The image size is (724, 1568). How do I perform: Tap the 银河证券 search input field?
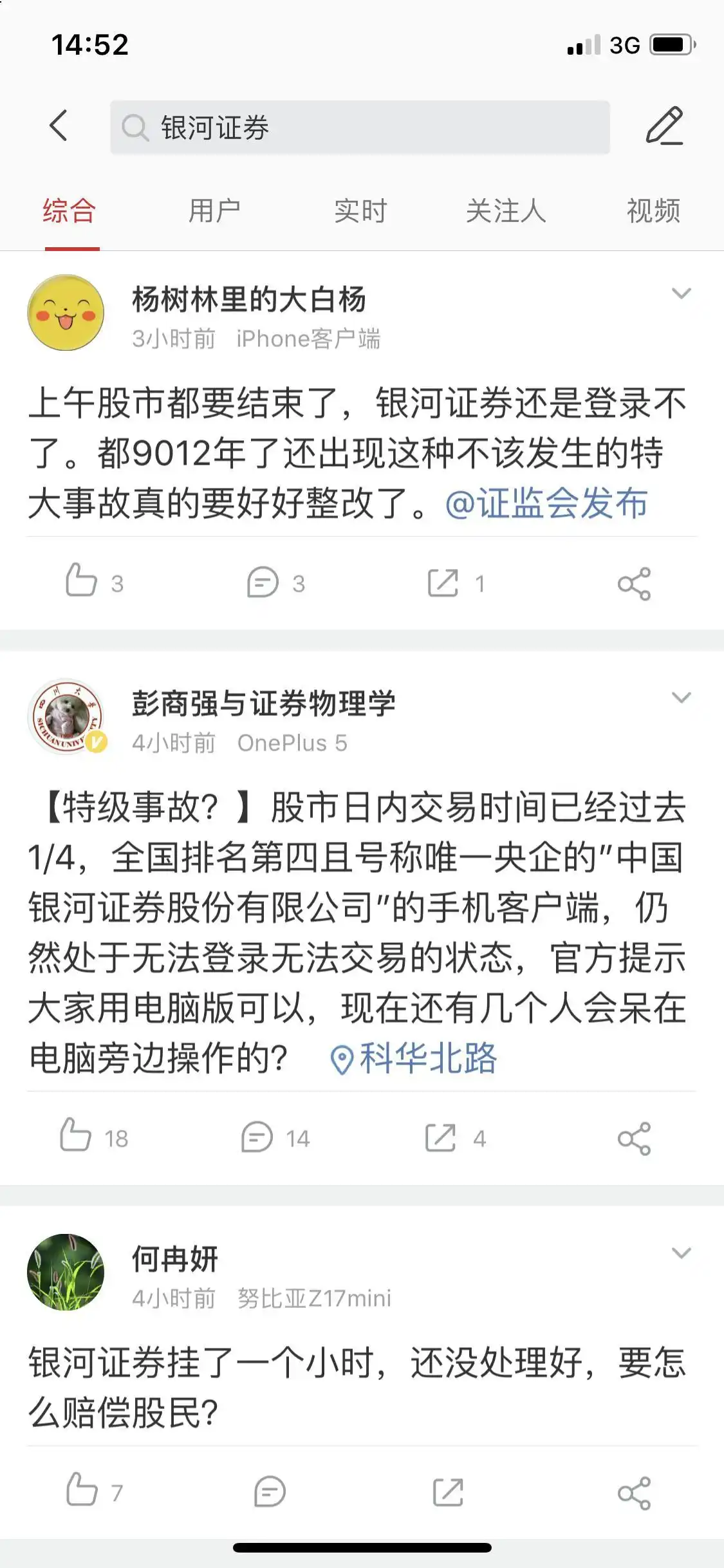[x=359, y=127]
